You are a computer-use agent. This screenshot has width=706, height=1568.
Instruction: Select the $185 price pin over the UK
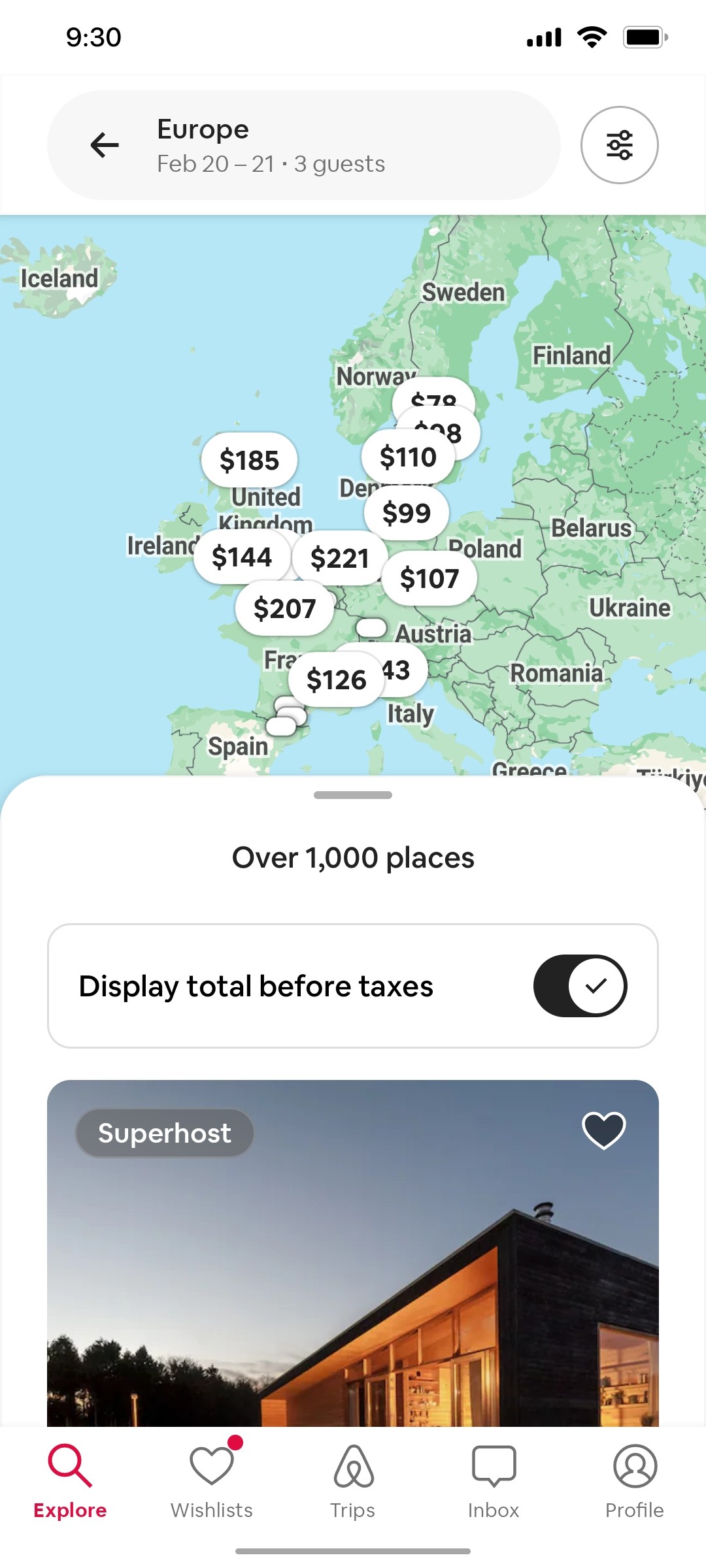pyautogui.click(x=250, y=460)
